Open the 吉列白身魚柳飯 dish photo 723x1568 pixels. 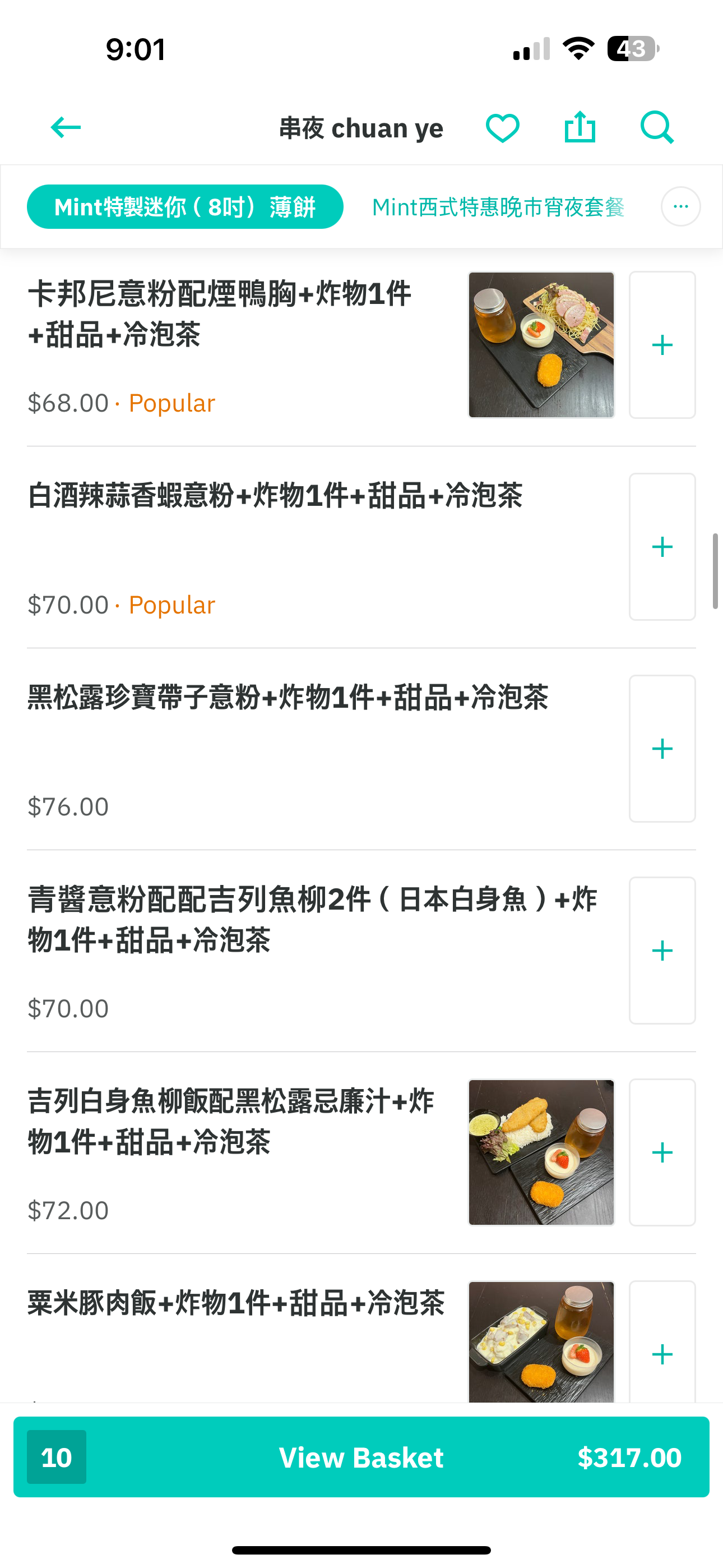[541, 1152]
